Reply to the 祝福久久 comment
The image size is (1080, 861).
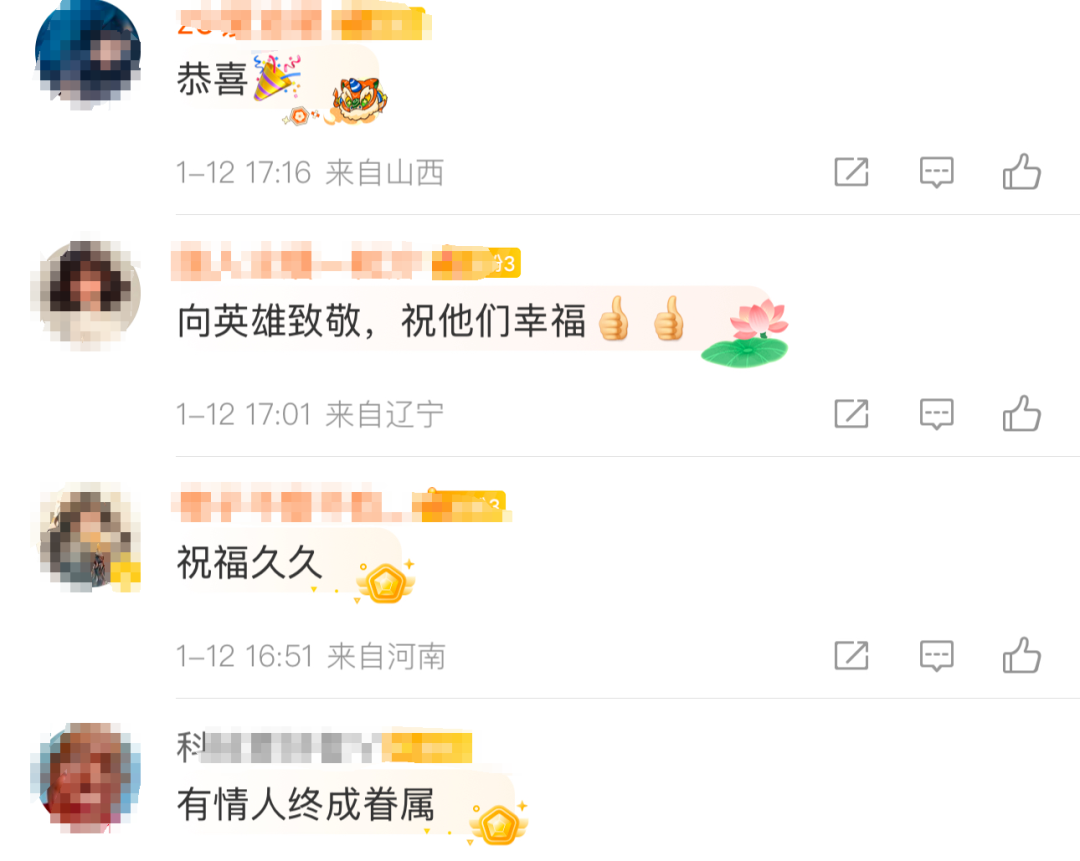pyautogui.click(x=936, y=656)
